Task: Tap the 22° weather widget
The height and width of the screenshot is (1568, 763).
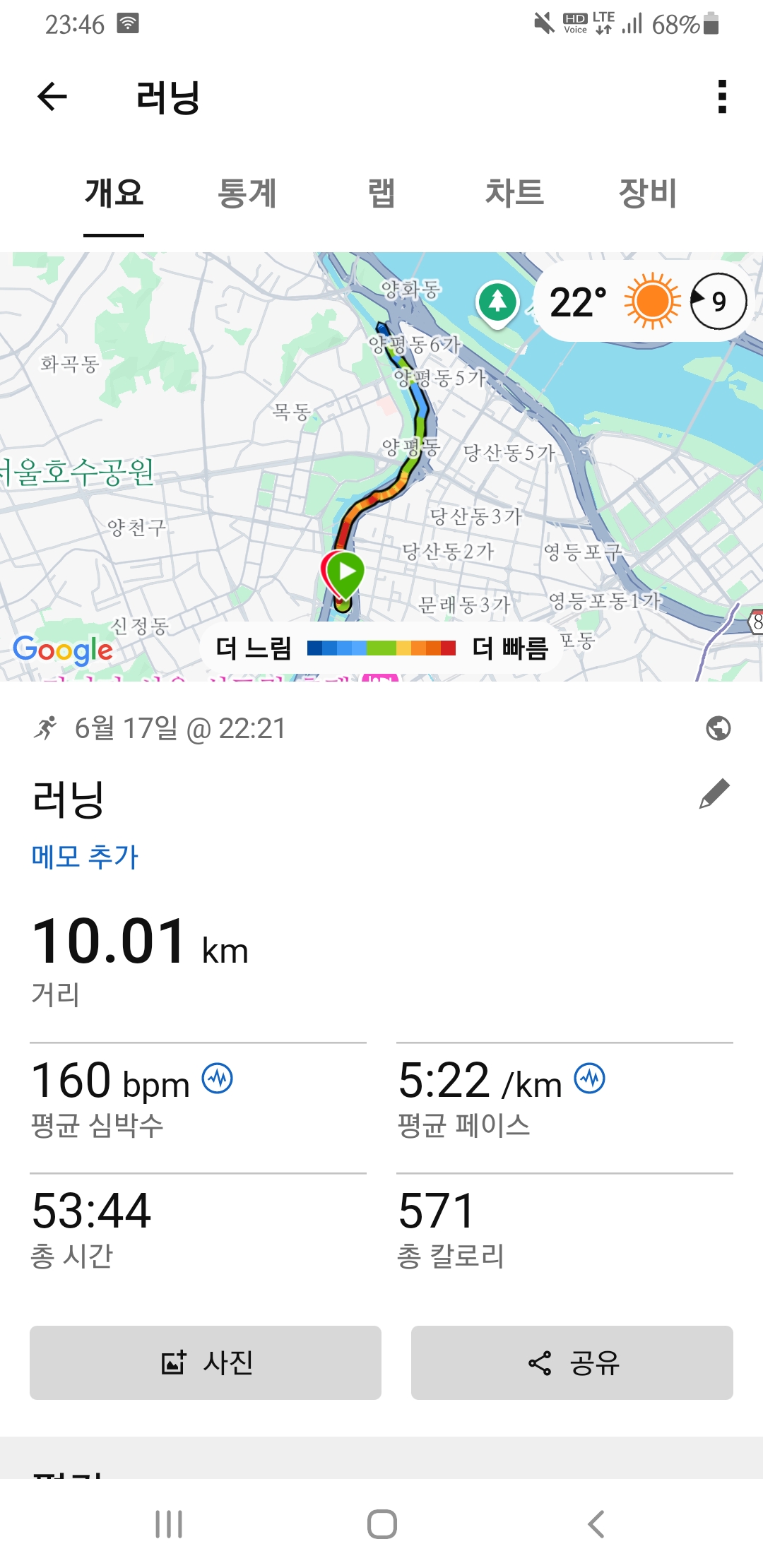Action: (x=644, y=302)
